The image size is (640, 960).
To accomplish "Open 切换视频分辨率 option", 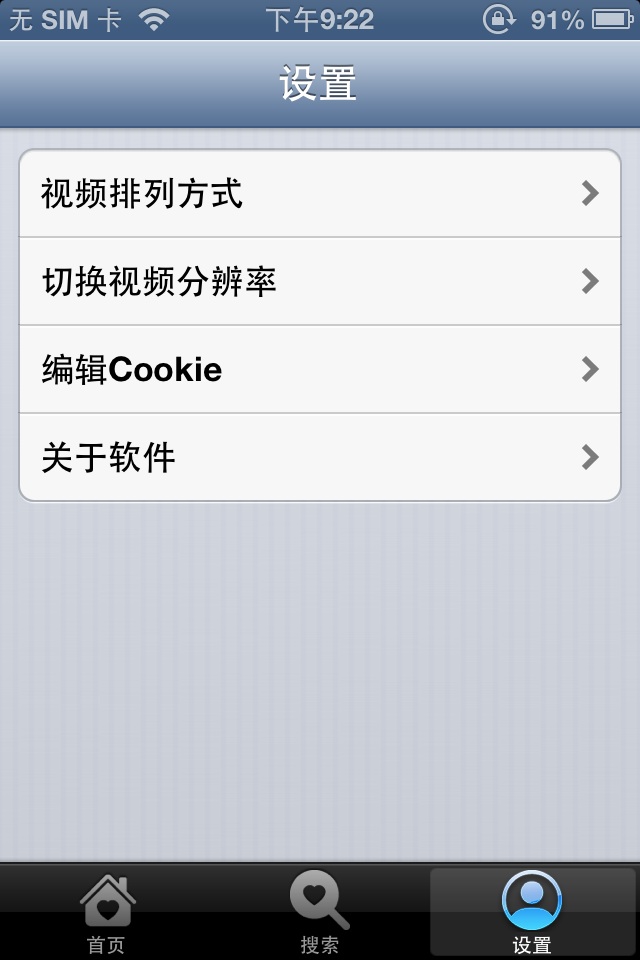I will [320, 282].
